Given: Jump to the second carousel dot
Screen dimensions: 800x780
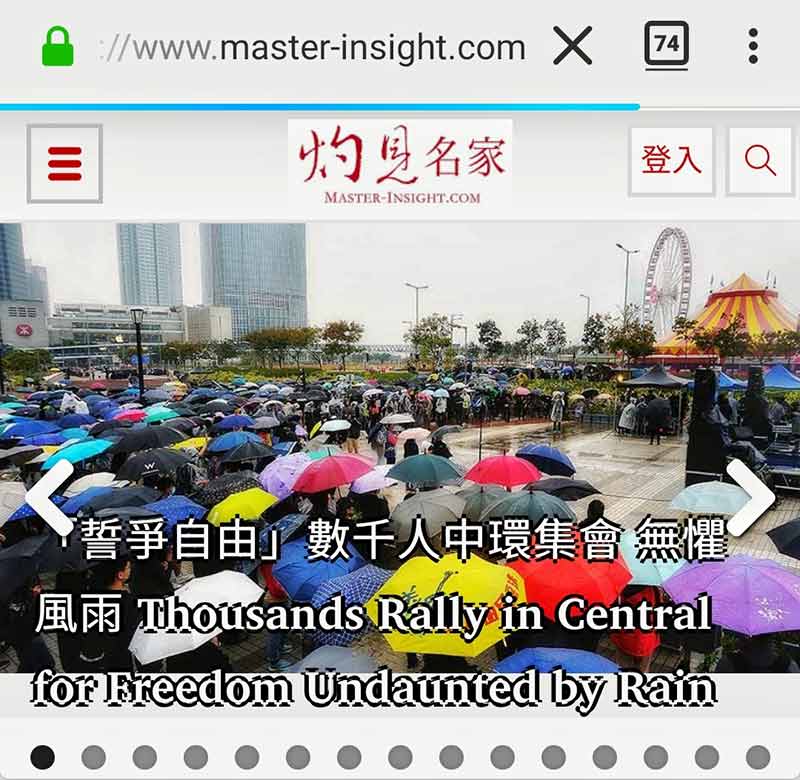Looking at the screenshot, I should pos(93,757).
